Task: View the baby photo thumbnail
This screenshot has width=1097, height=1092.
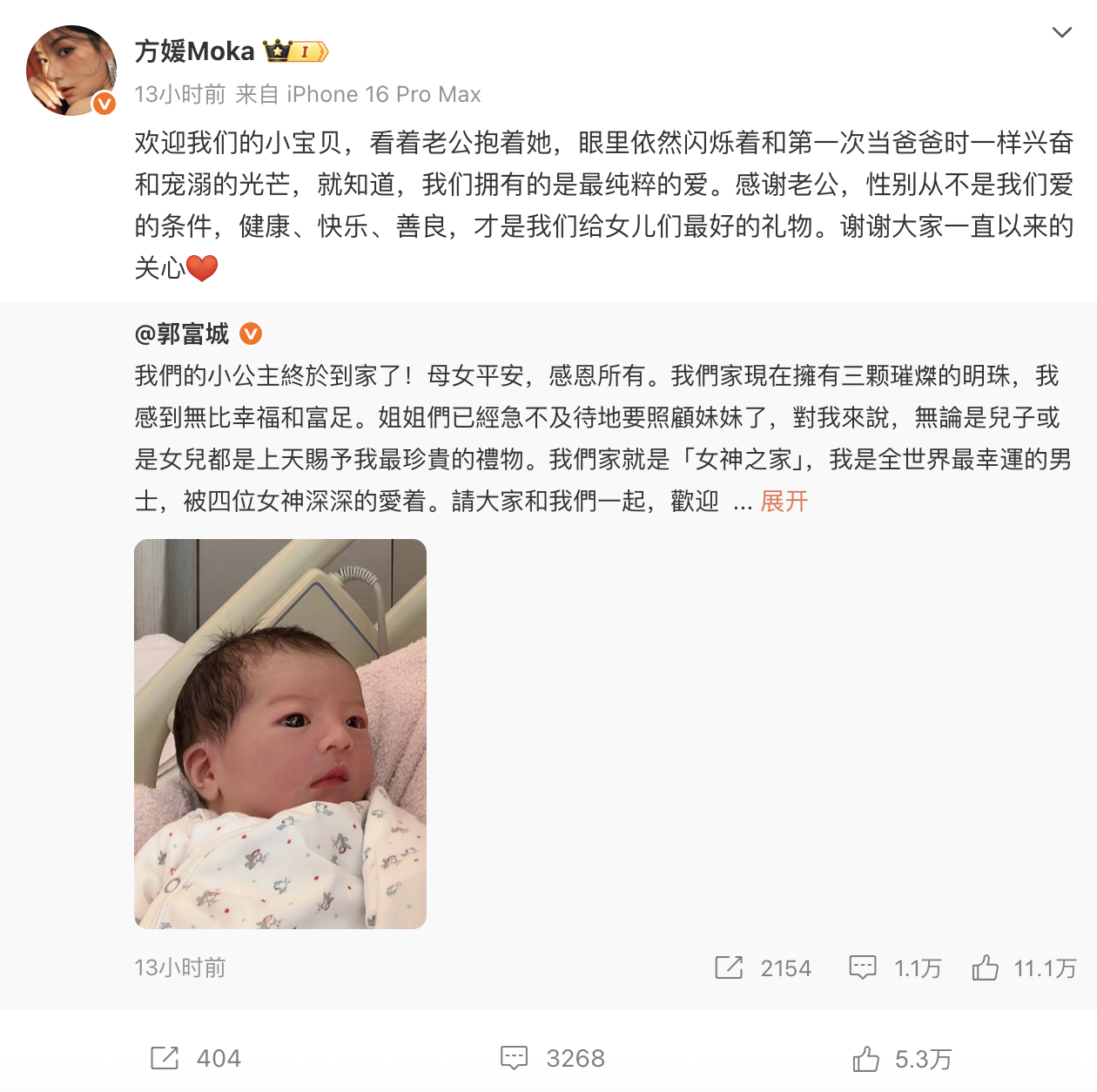Action: pyautogui.click(x=280, y=733)
